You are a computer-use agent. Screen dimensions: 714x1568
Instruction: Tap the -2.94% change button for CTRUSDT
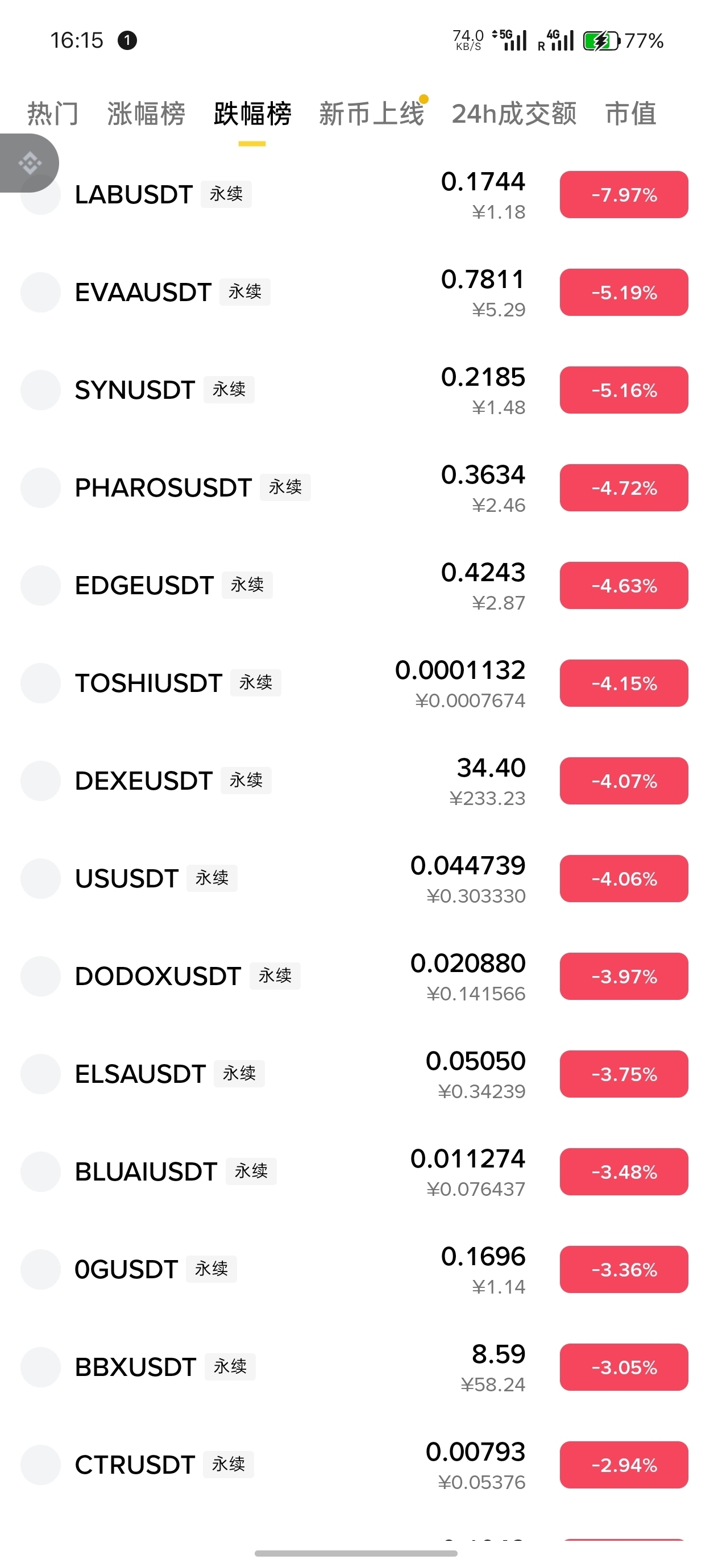tap(624, 1465)
